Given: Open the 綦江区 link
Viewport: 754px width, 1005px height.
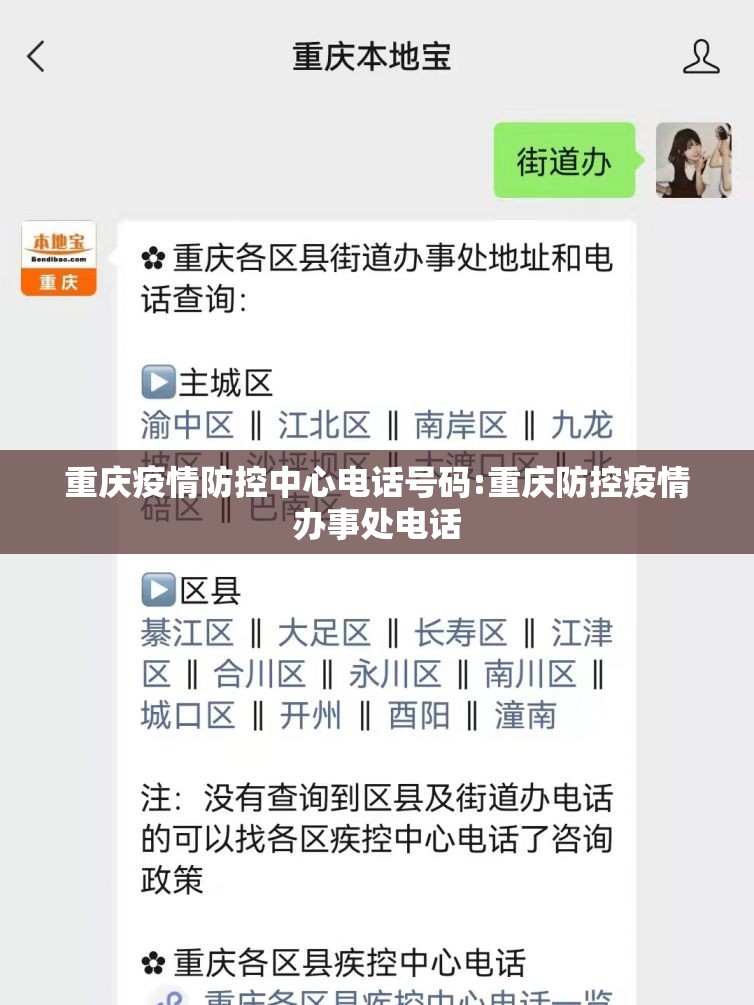Looking at the screenshot, I should pyautogui.click(x=187, y=633).
